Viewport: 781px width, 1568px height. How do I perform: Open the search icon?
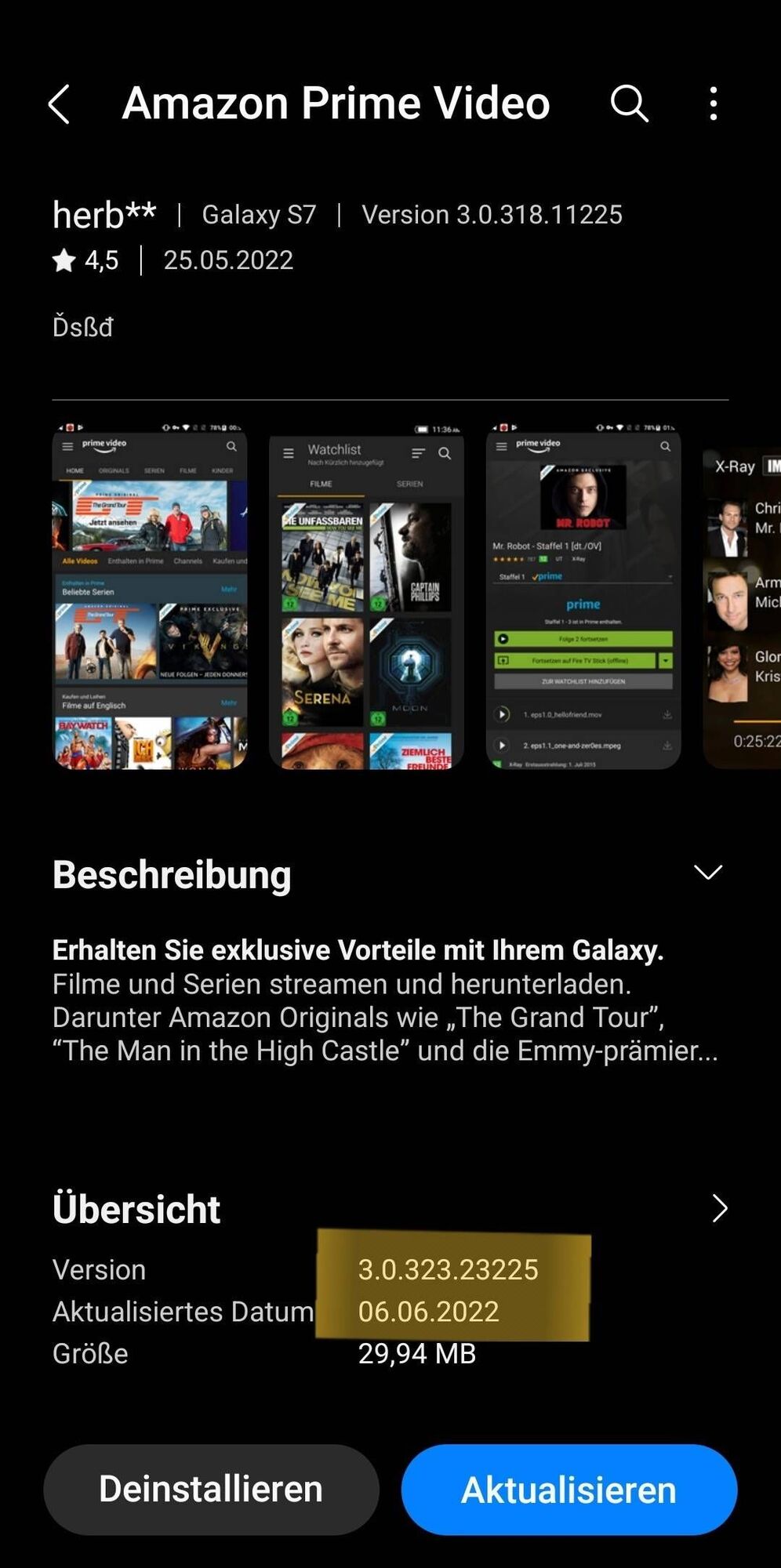pos(629,103)
